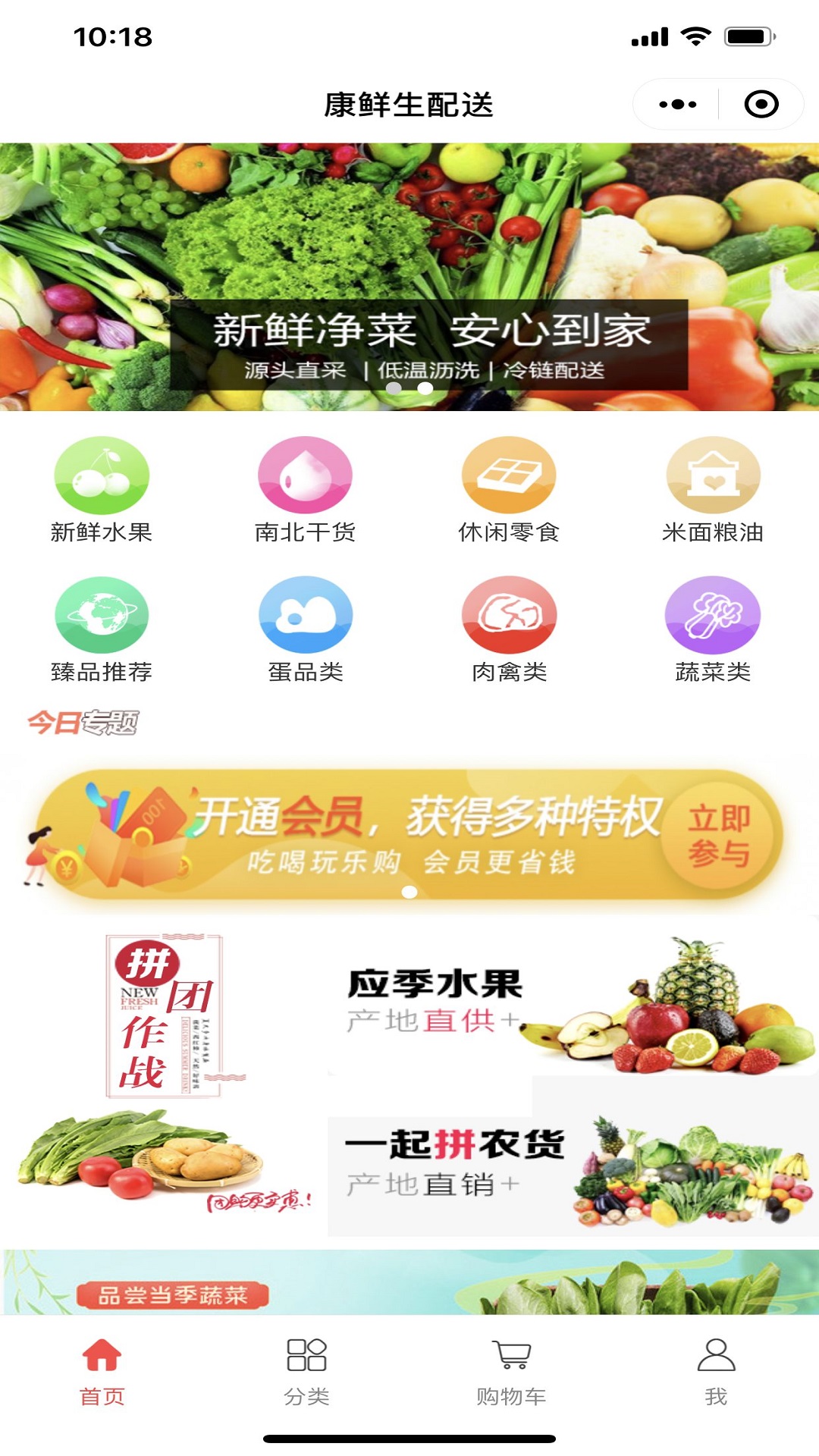Open the 新鲜水果 category

[x=102, y=491]
